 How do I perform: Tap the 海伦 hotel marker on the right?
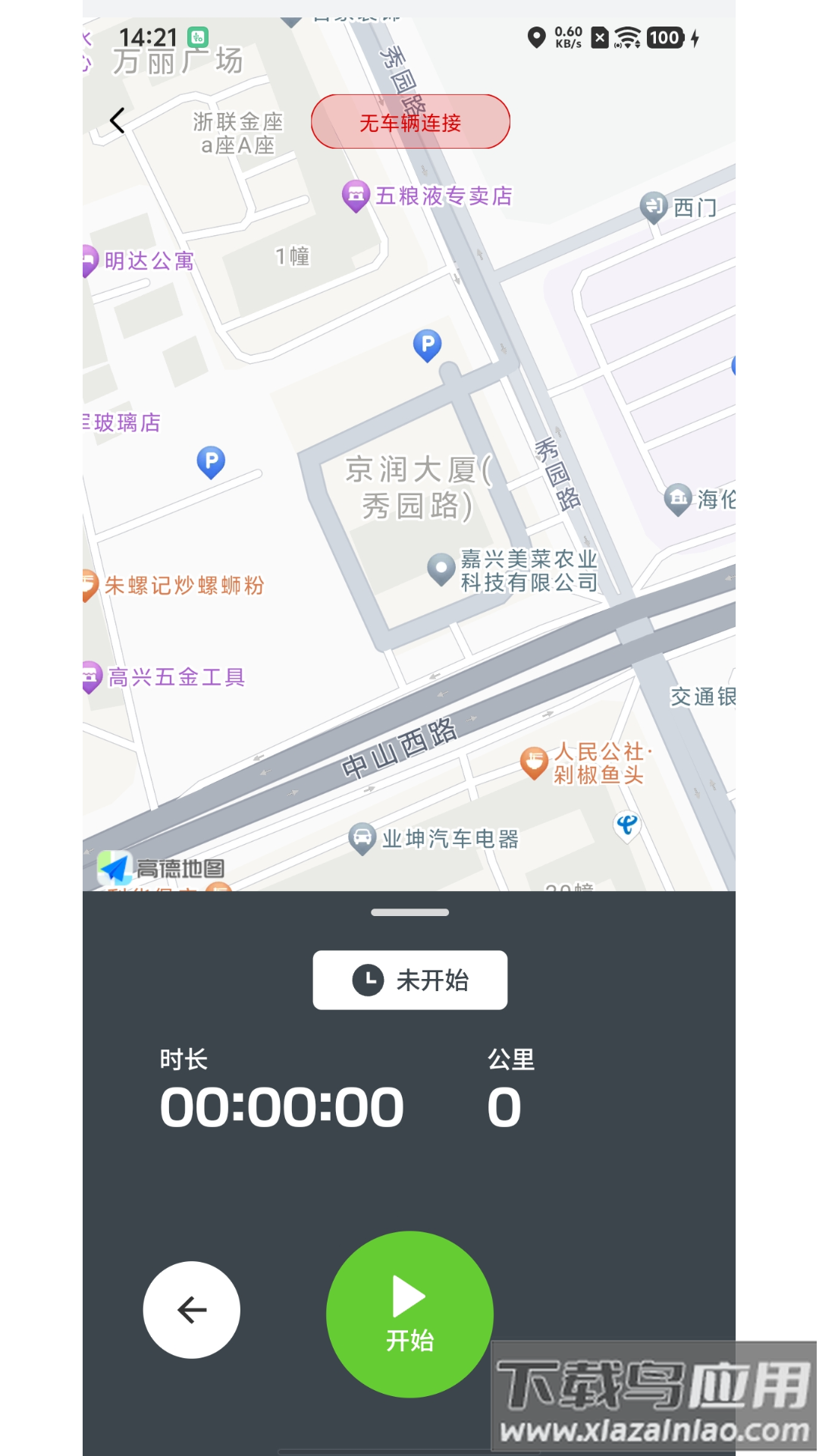pyautogui.click(x=678, y=497)
